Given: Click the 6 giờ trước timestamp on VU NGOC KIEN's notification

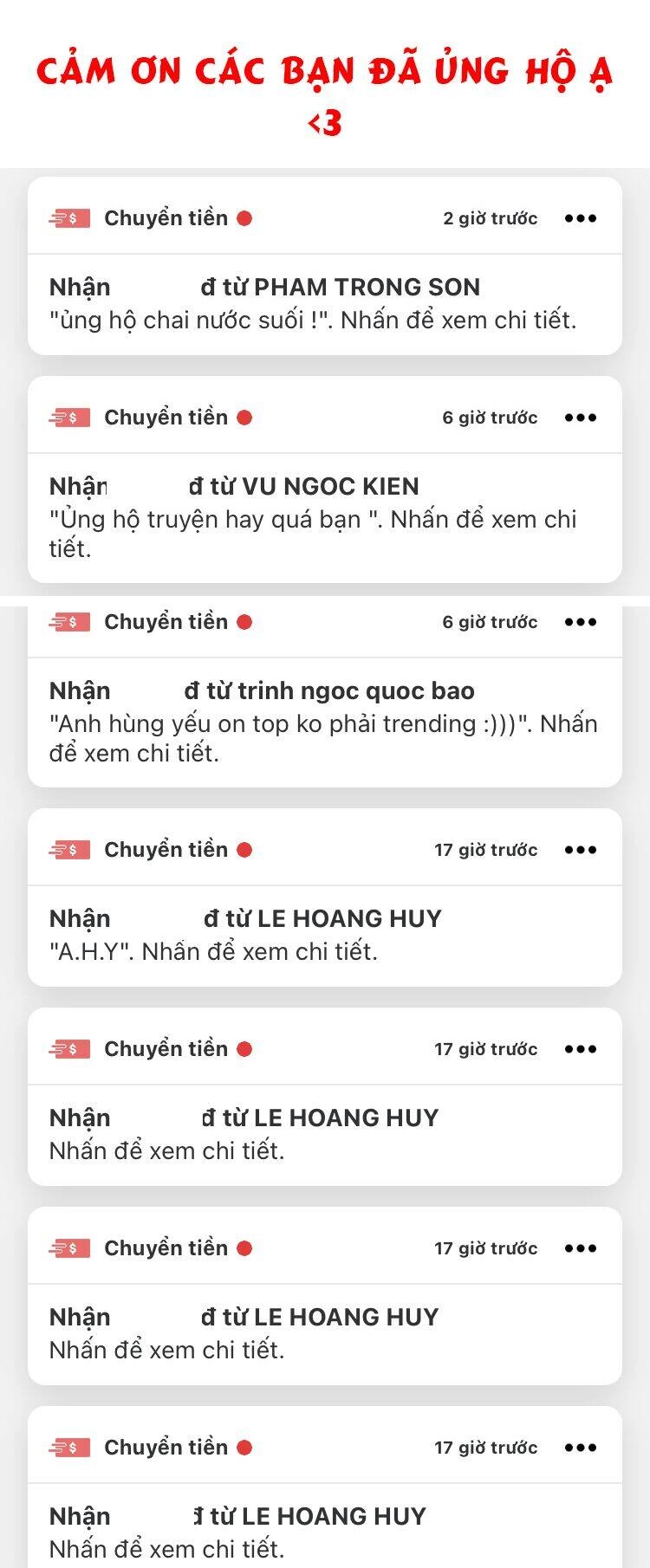Looking at the screenshot, I should pos(490,417).
